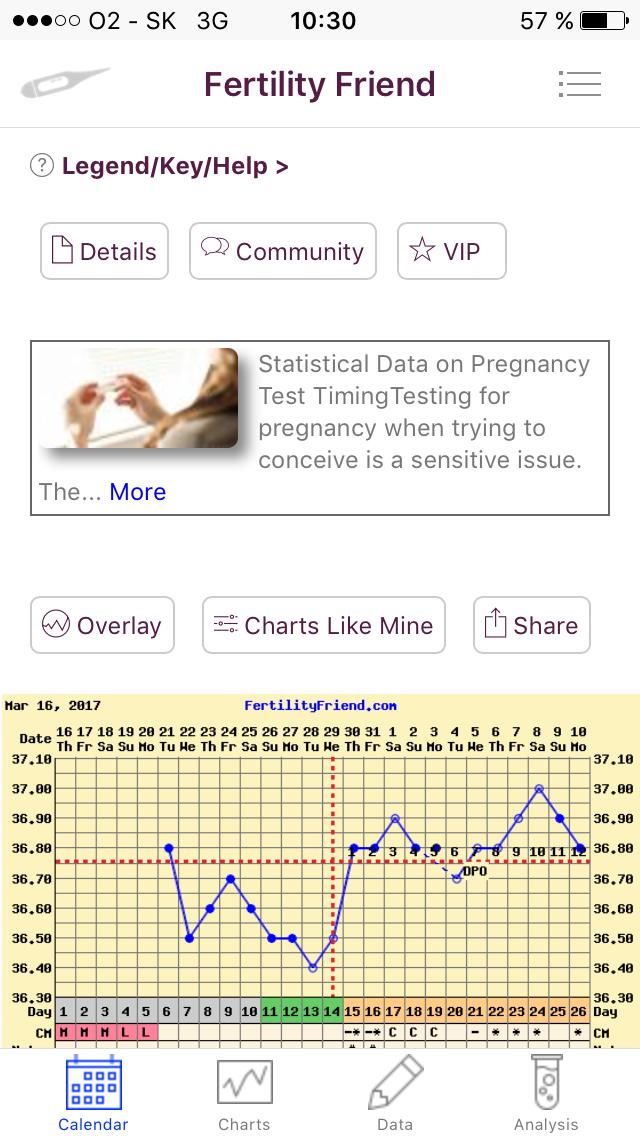
Task: Open the Overlay option
Action: pyautogui.click(x=102, y=625)
